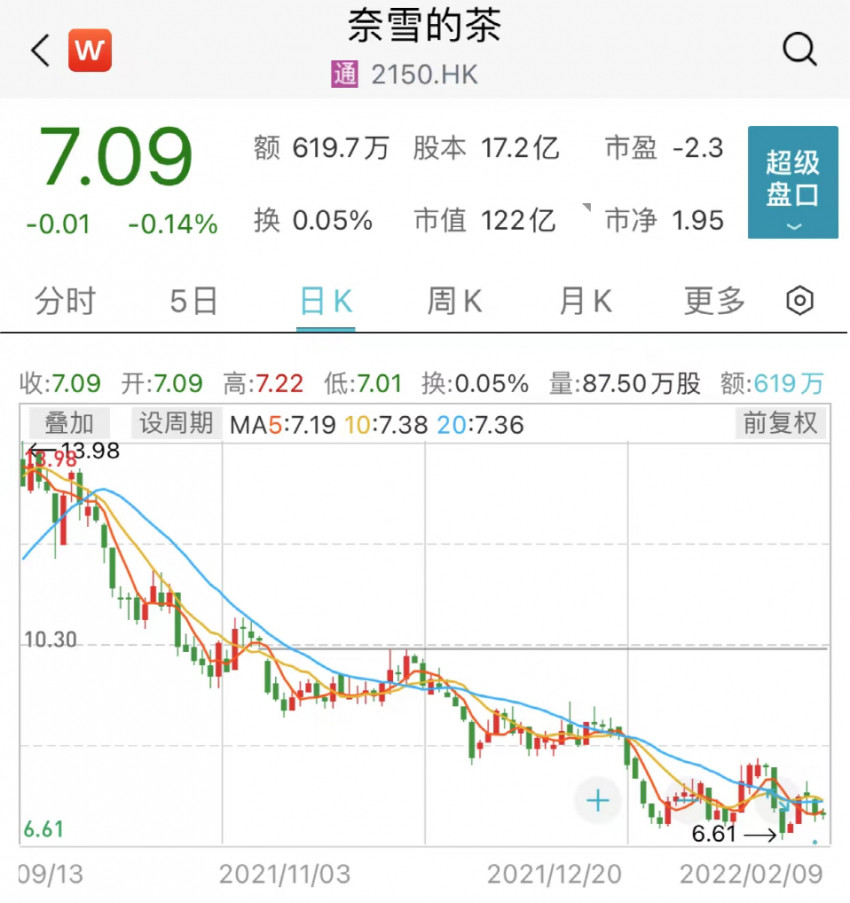Tap the floating plus button on chart
The image size is (850, 903).
coord(597,800)
